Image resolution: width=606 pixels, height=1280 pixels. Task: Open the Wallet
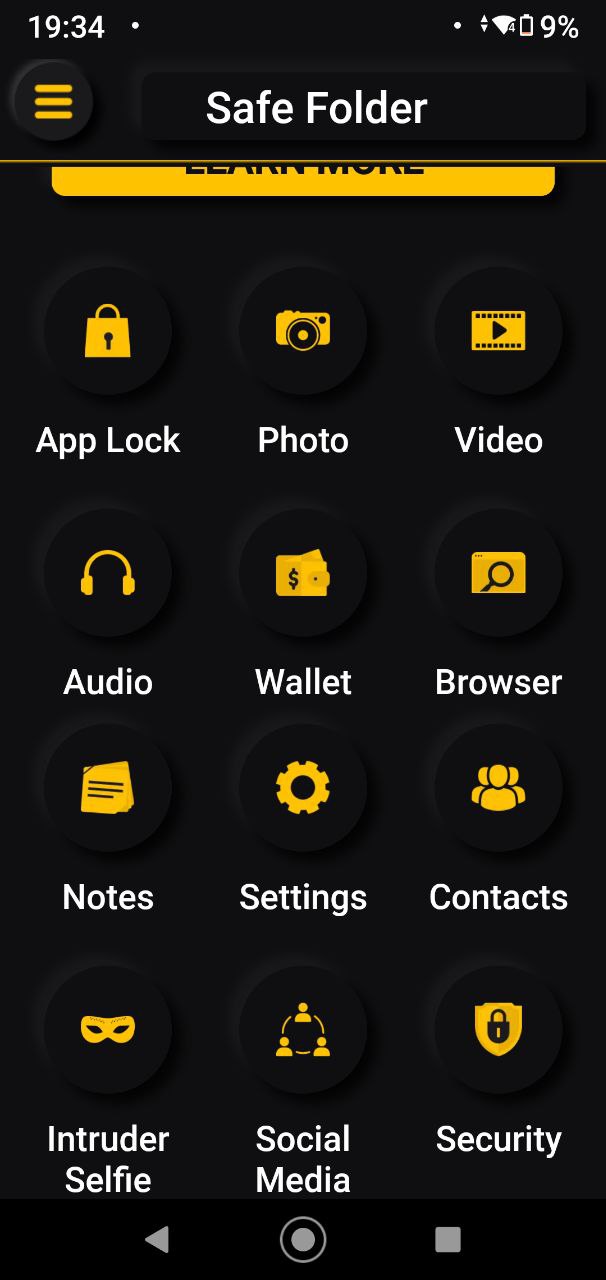[303, 572]
